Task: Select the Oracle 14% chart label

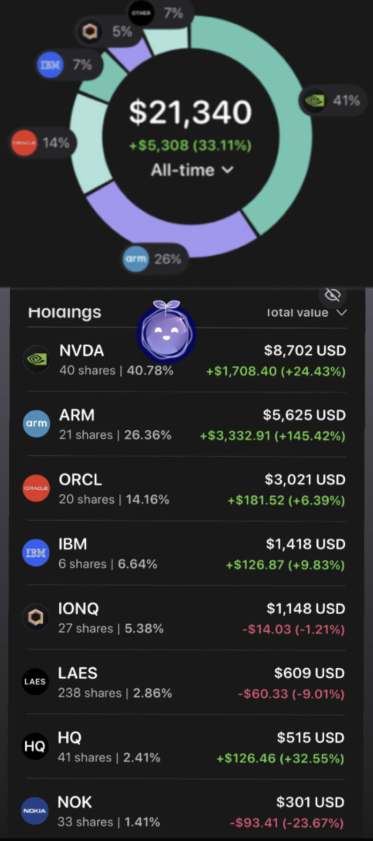Action: 43,143
